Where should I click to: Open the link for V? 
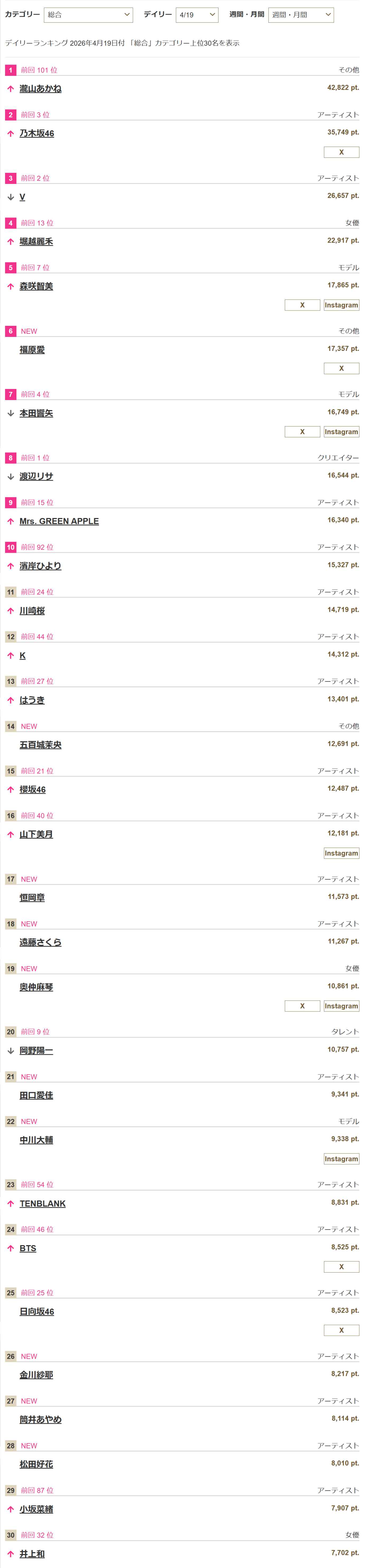point(22,197)
